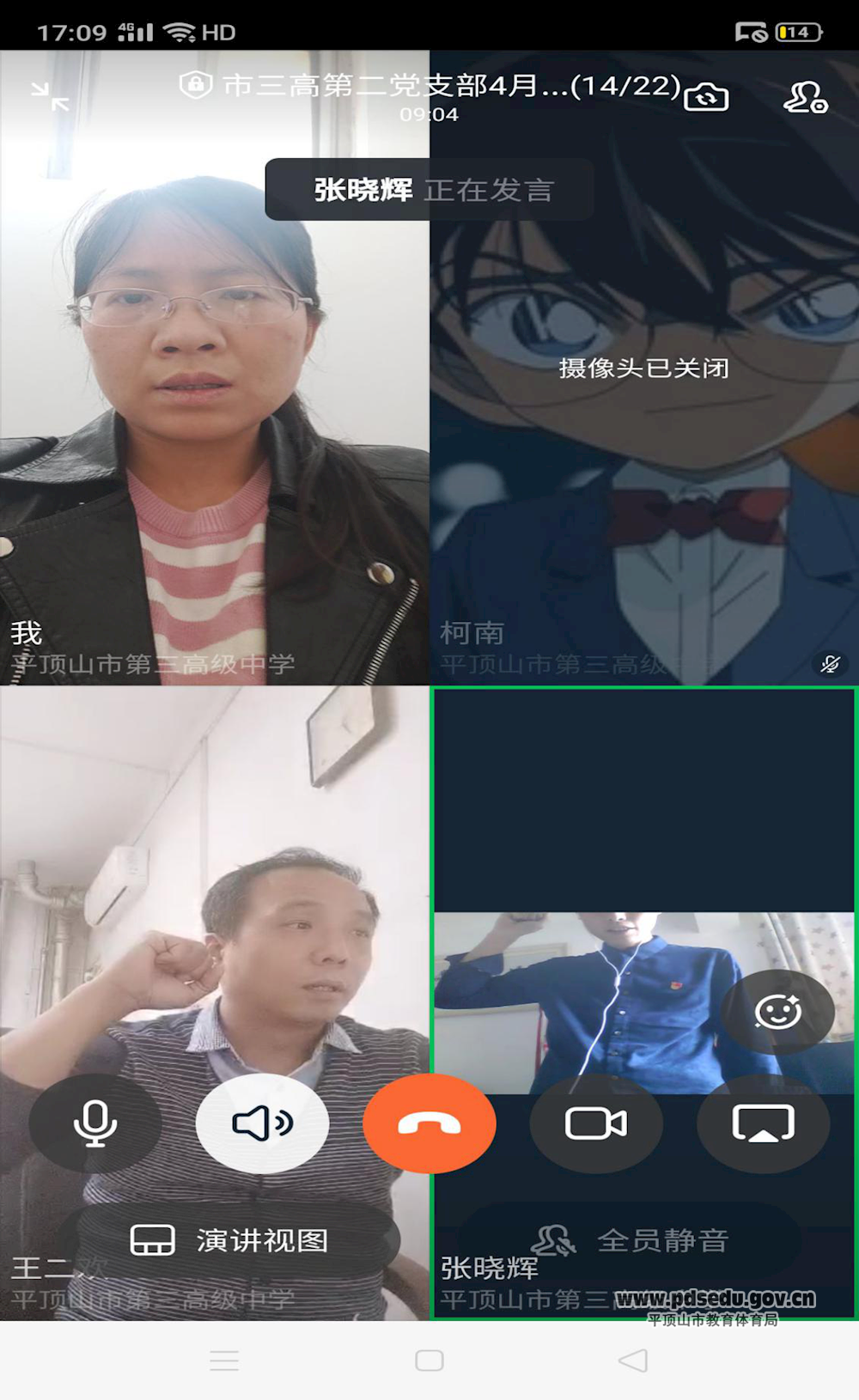Start screen sharing
This screenshot has width=859, height=1400.
pyautogui.click(x=763, y=1123)
